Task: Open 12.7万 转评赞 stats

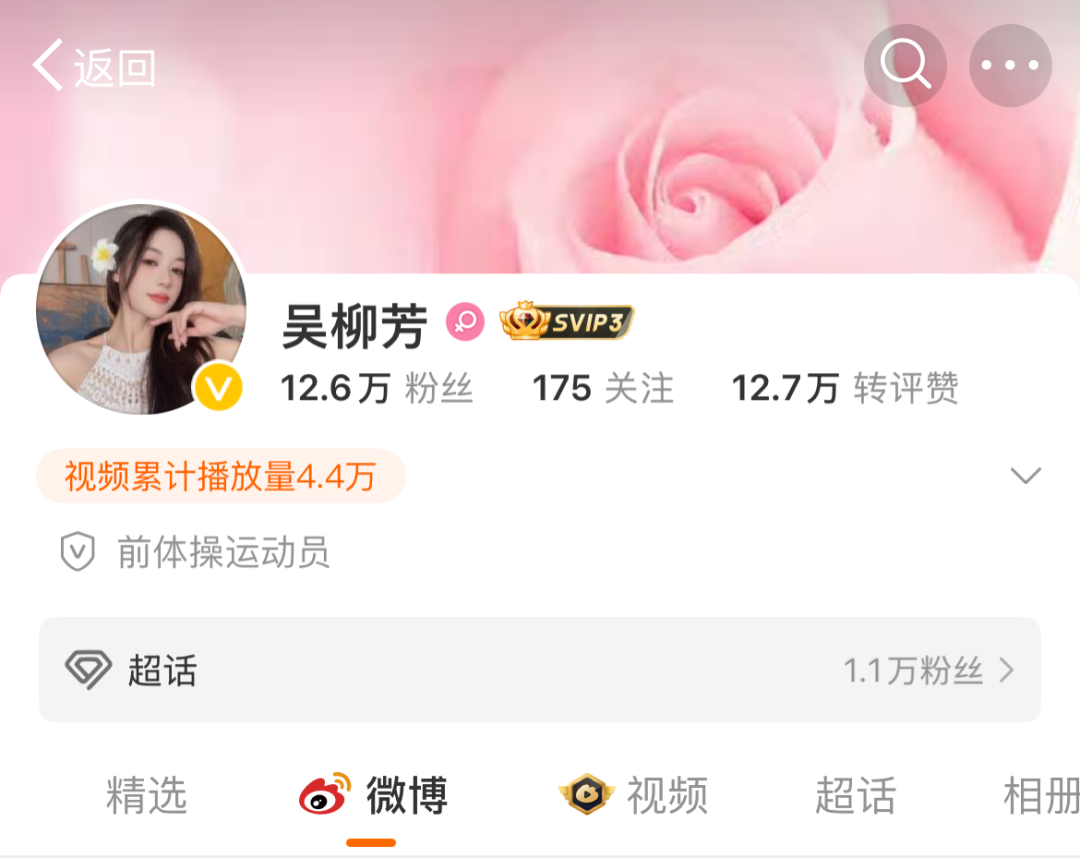Action: tap(844, 388)
